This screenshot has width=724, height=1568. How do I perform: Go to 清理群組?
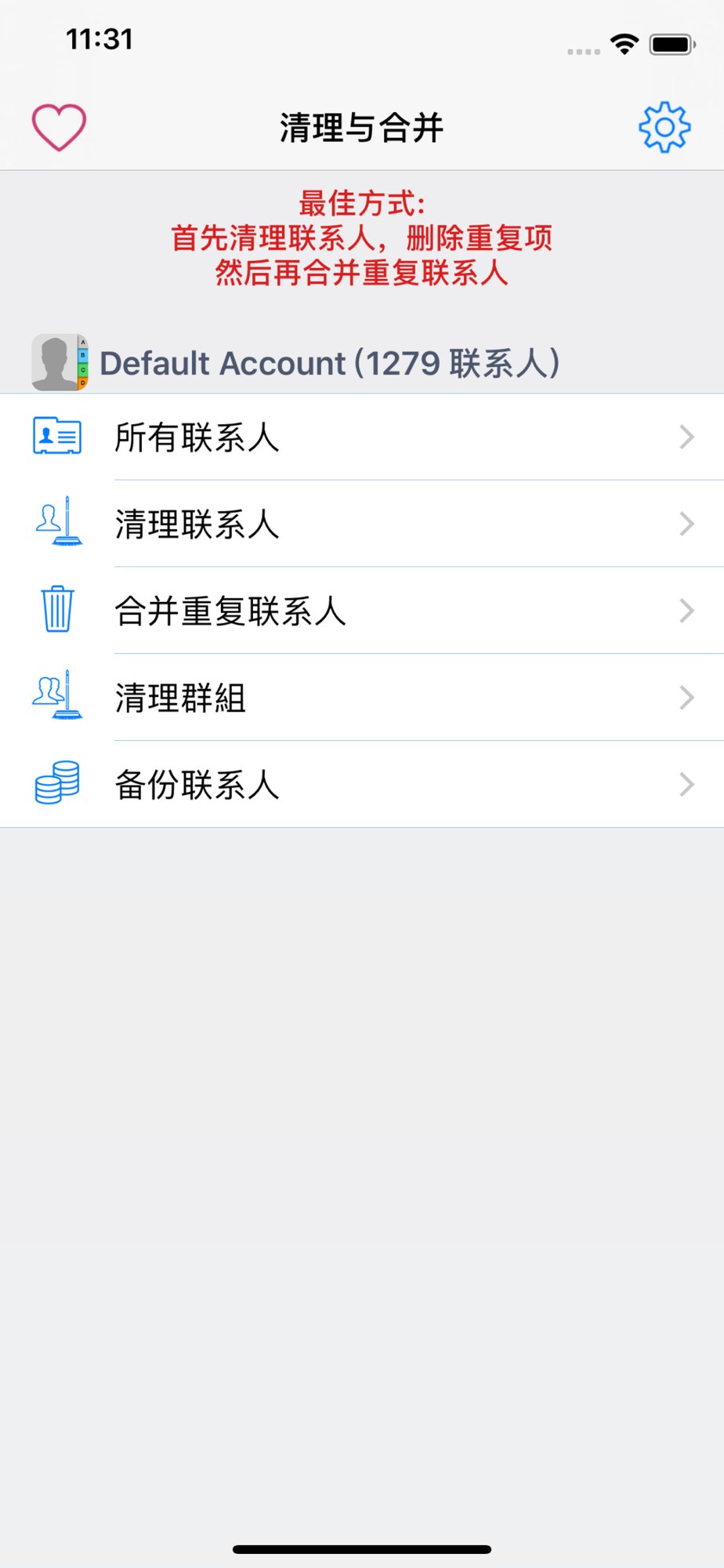click(x=362, y=698)
